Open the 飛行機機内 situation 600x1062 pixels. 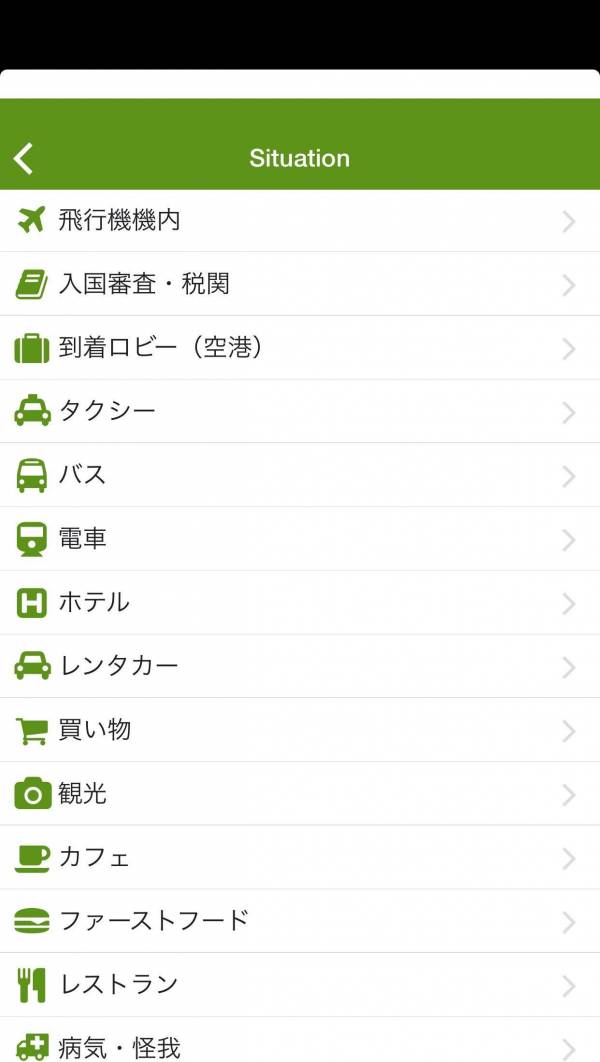coord(300,221)
